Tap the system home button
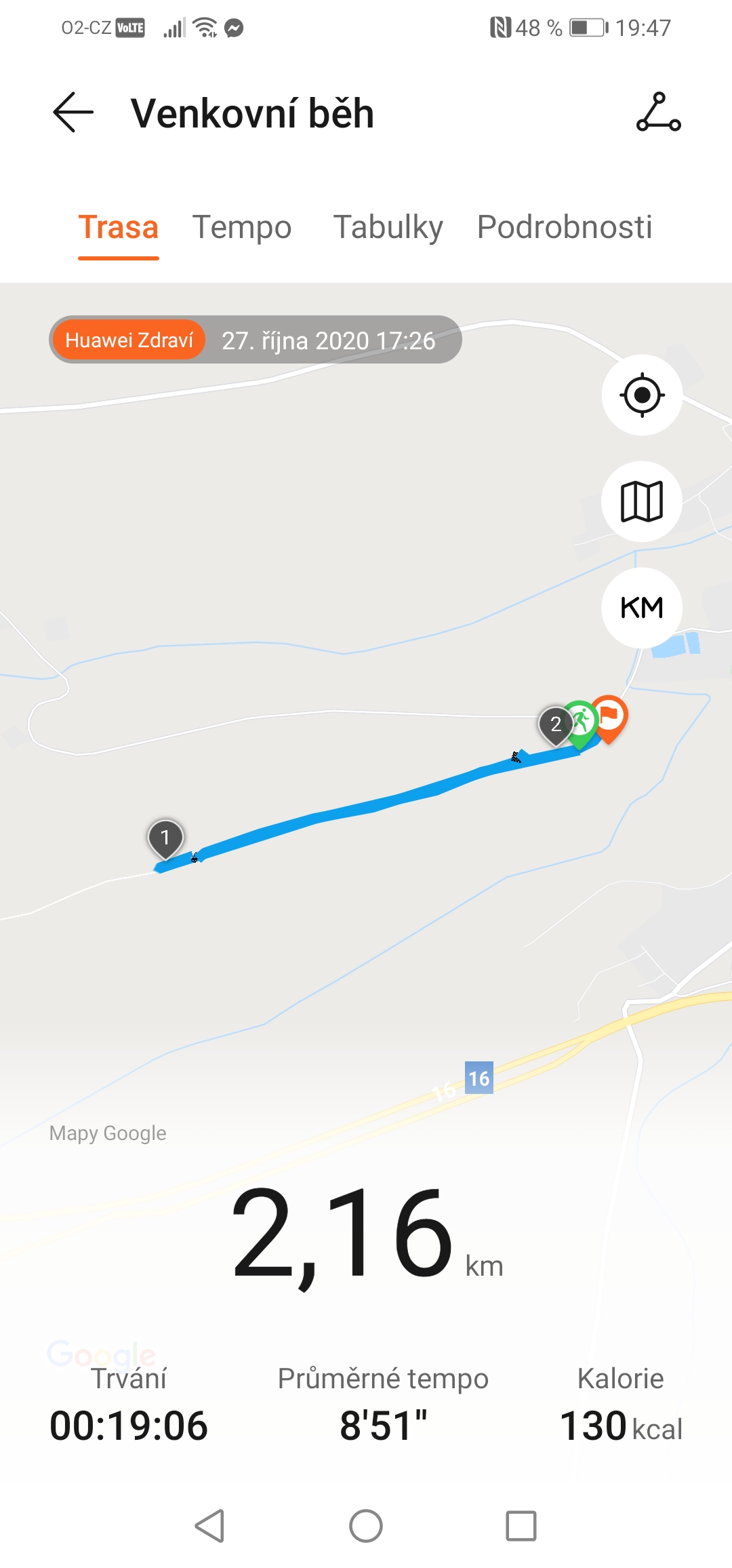The height and width of the screenshot is (1568, 732). 366,1526
